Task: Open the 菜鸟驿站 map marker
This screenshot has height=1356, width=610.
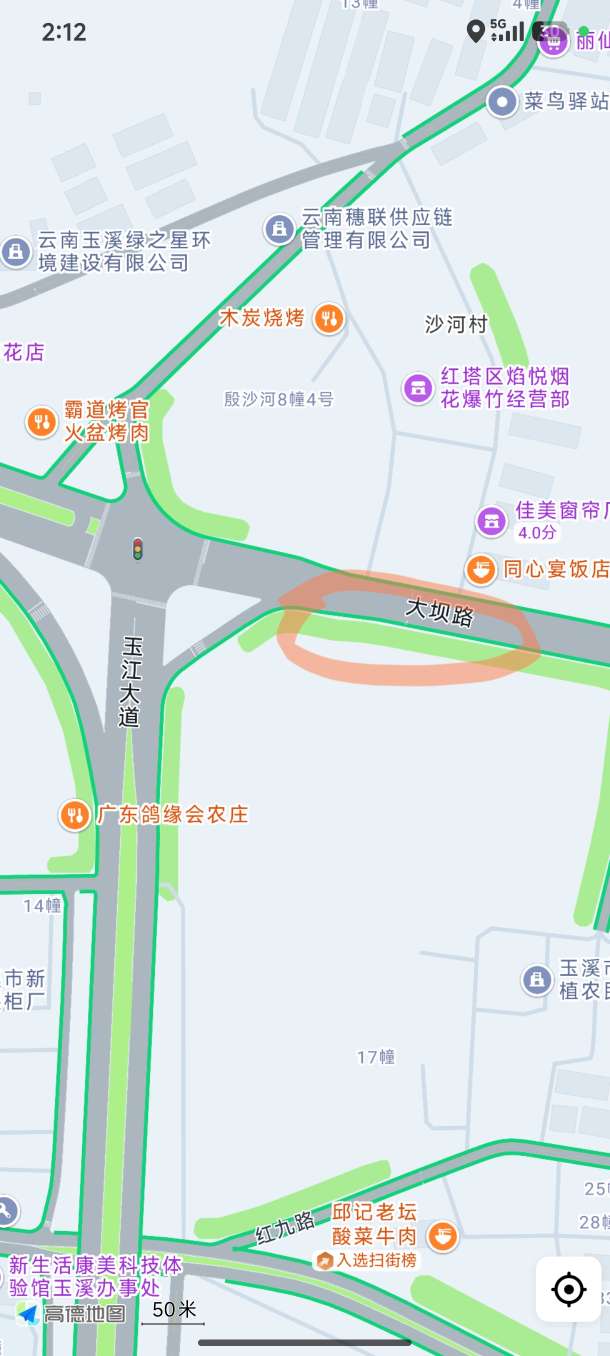Action: point(501,100)
